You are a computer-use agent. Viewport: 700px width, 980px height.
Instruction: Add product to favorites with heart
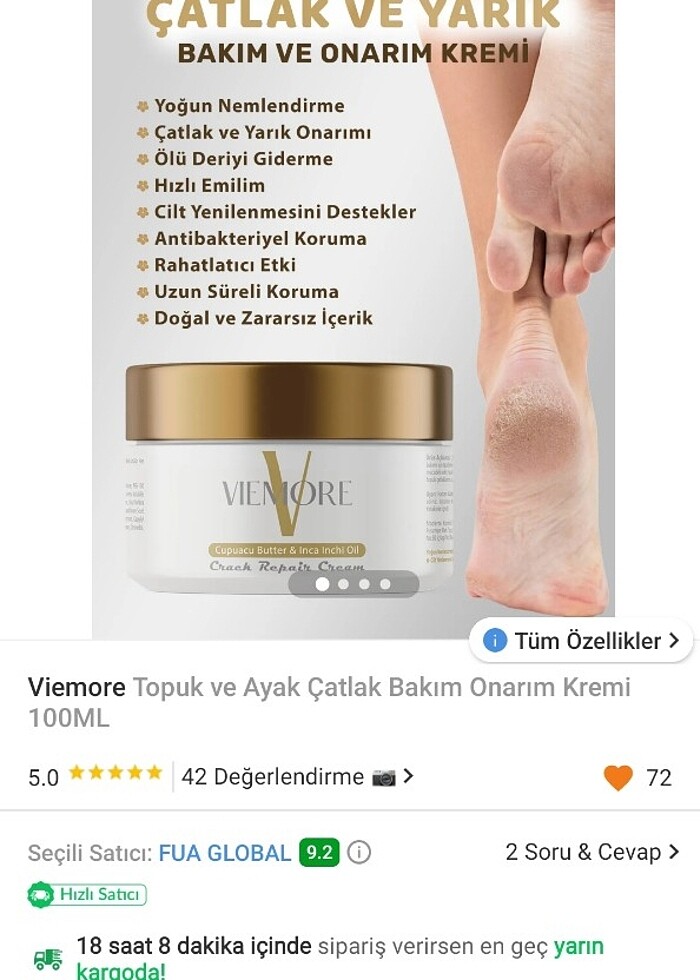pos(619,778)
